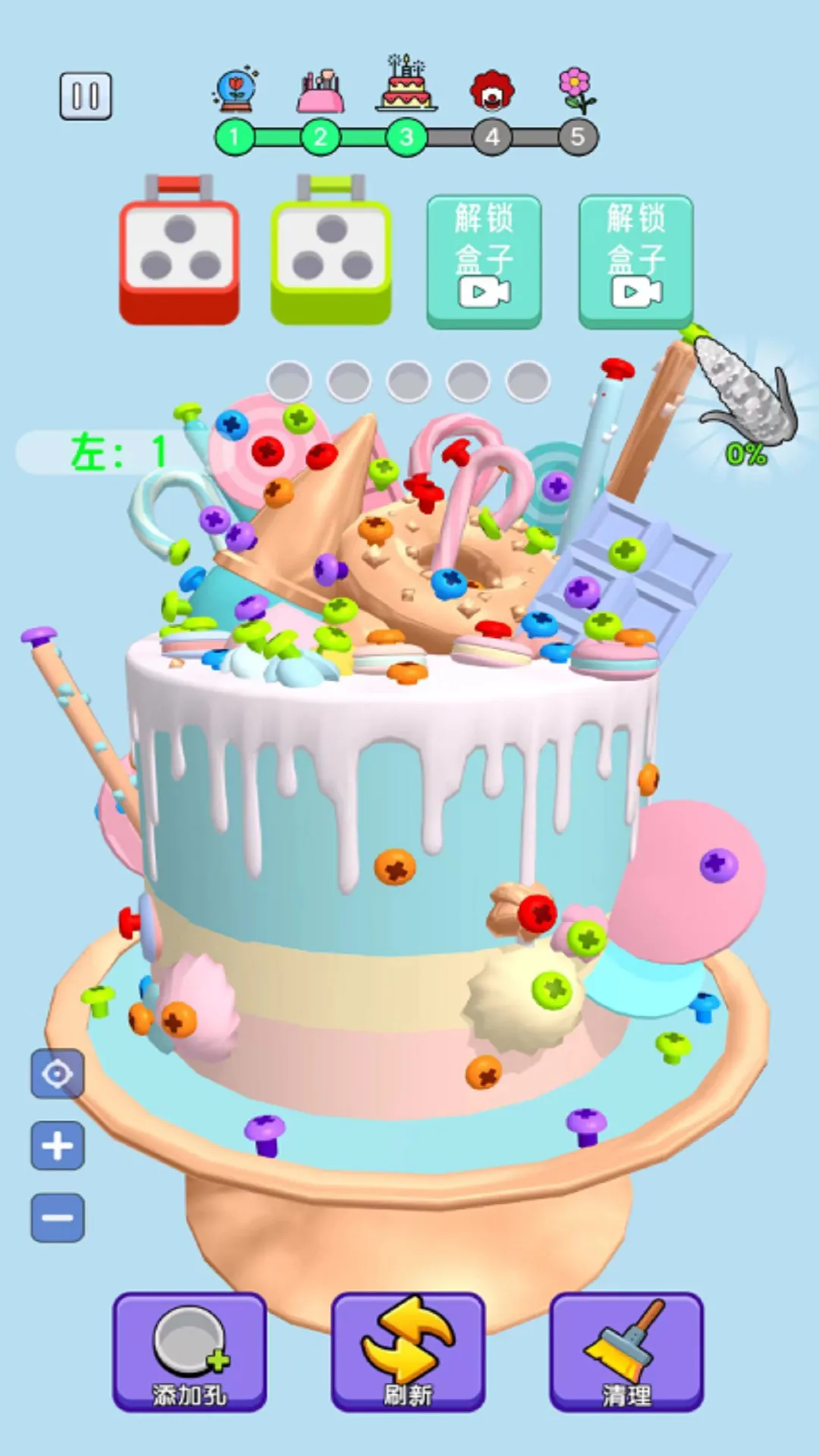Click the camera focus target icon
819x1456 pixels.
pos(57,1075)
